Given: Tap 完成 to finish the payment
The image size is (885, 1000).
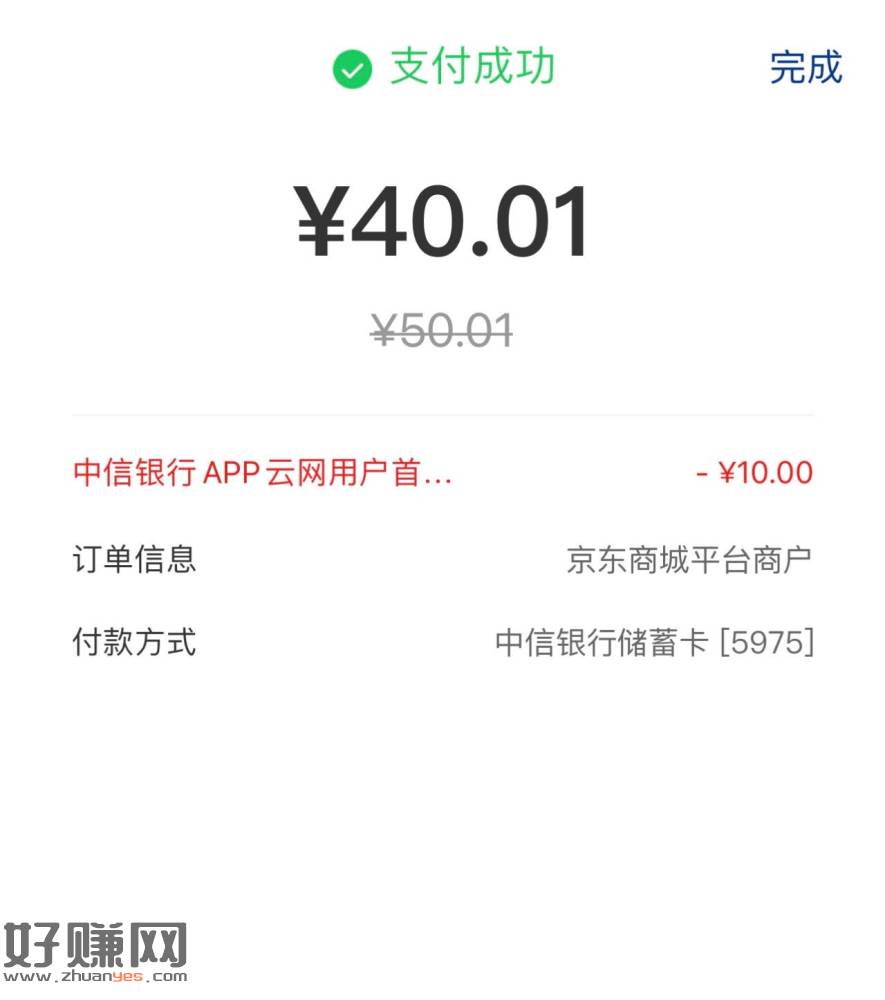Looking at the screenshot, I should coord(805,67).
